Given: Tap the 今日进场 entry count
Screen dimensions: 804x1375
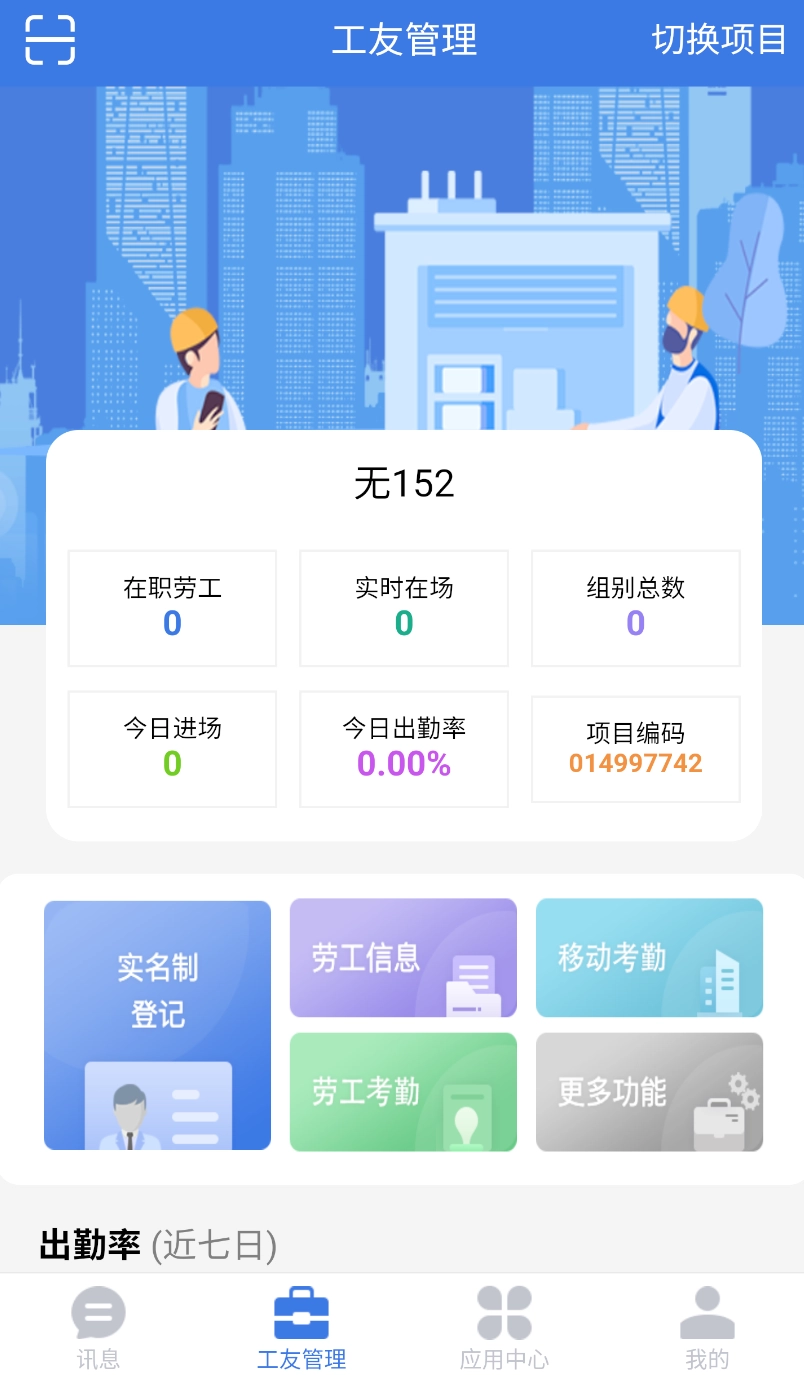Looking at the screenshot, I should click(x=171, y=748).
